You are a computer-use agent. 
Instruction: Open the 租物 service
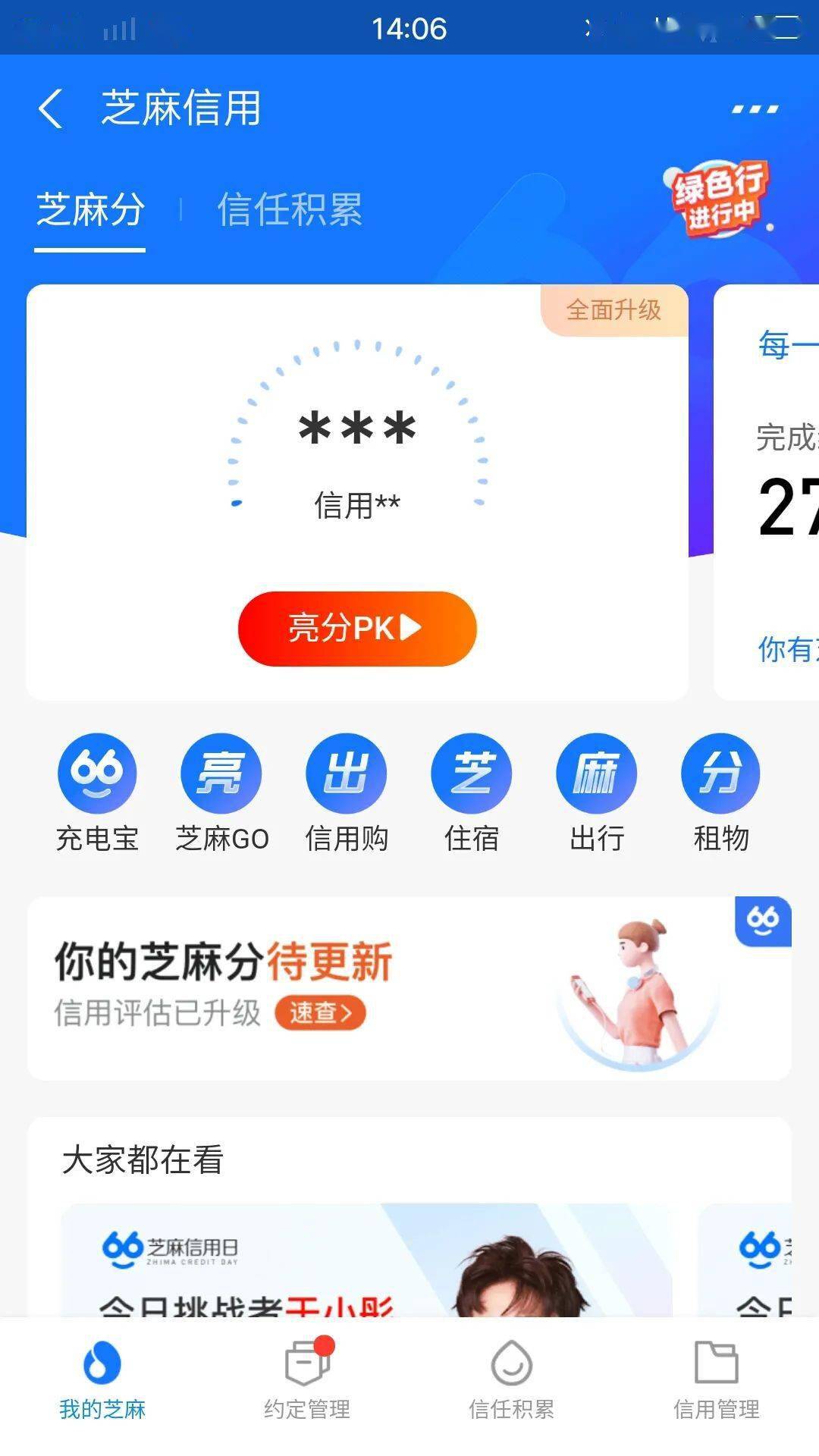point(721,793)
